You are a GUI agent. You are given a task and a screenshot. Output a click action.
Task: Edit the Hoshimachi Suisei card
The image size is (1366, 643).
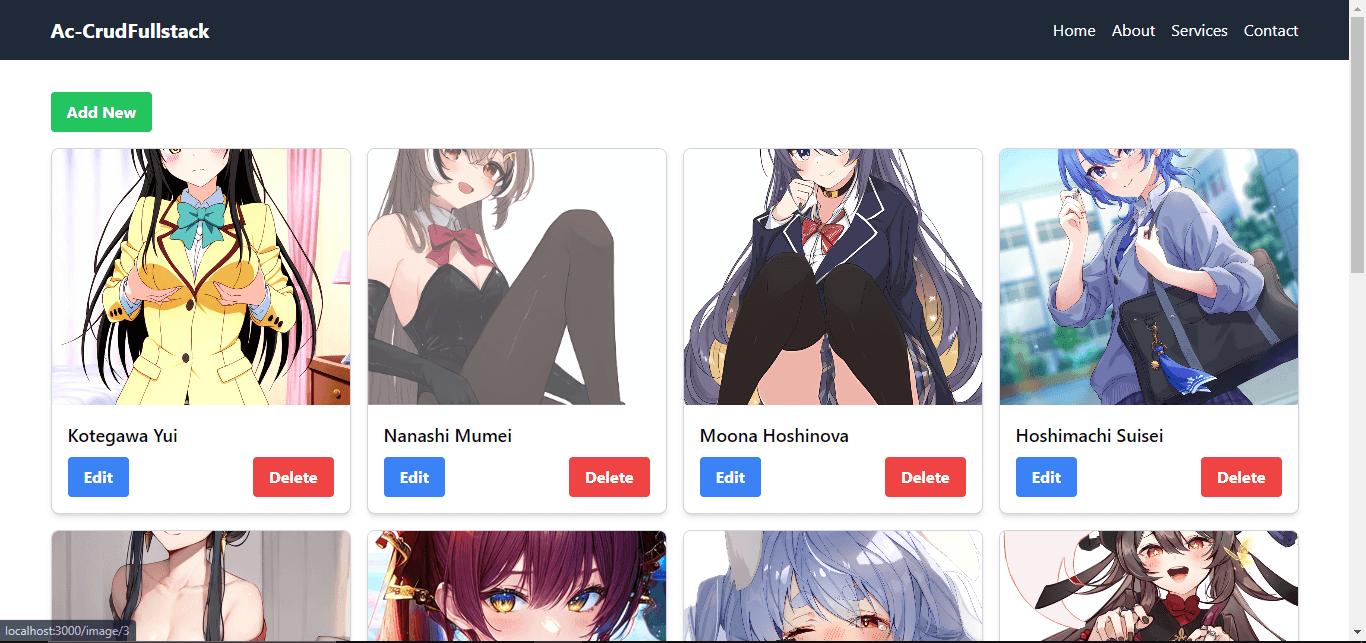[1046, 477]
